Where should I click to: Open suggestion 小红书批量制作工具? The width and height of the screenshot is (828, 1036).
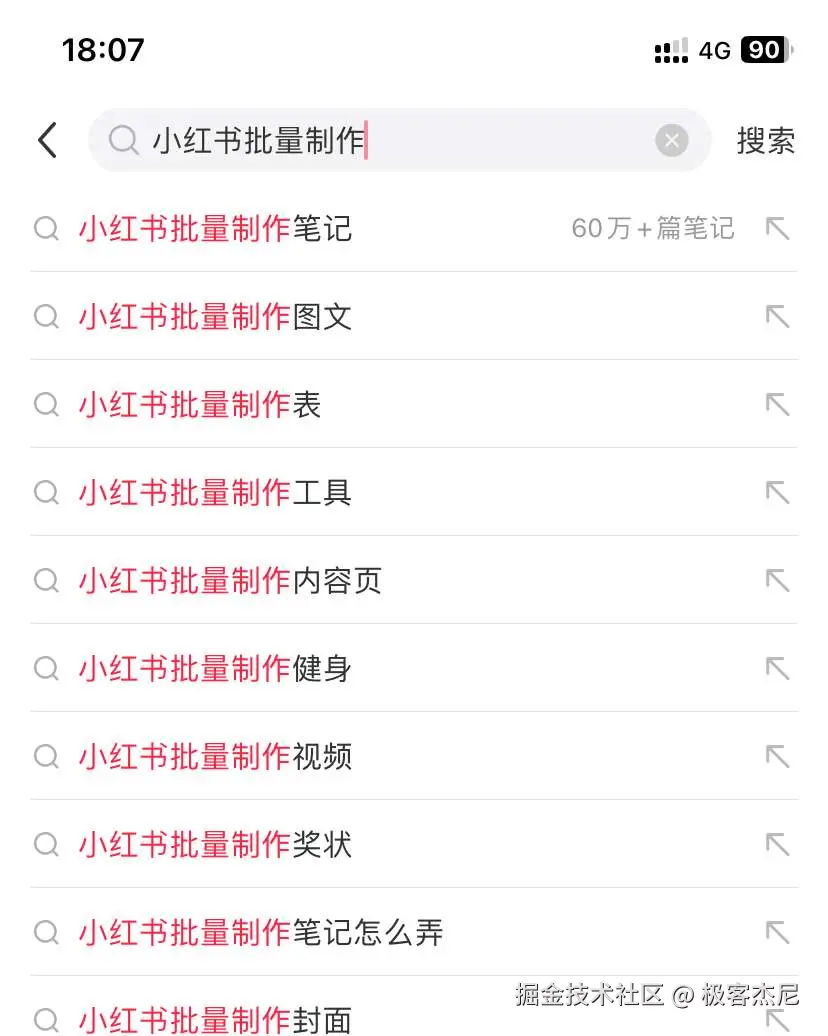point(215,493)
